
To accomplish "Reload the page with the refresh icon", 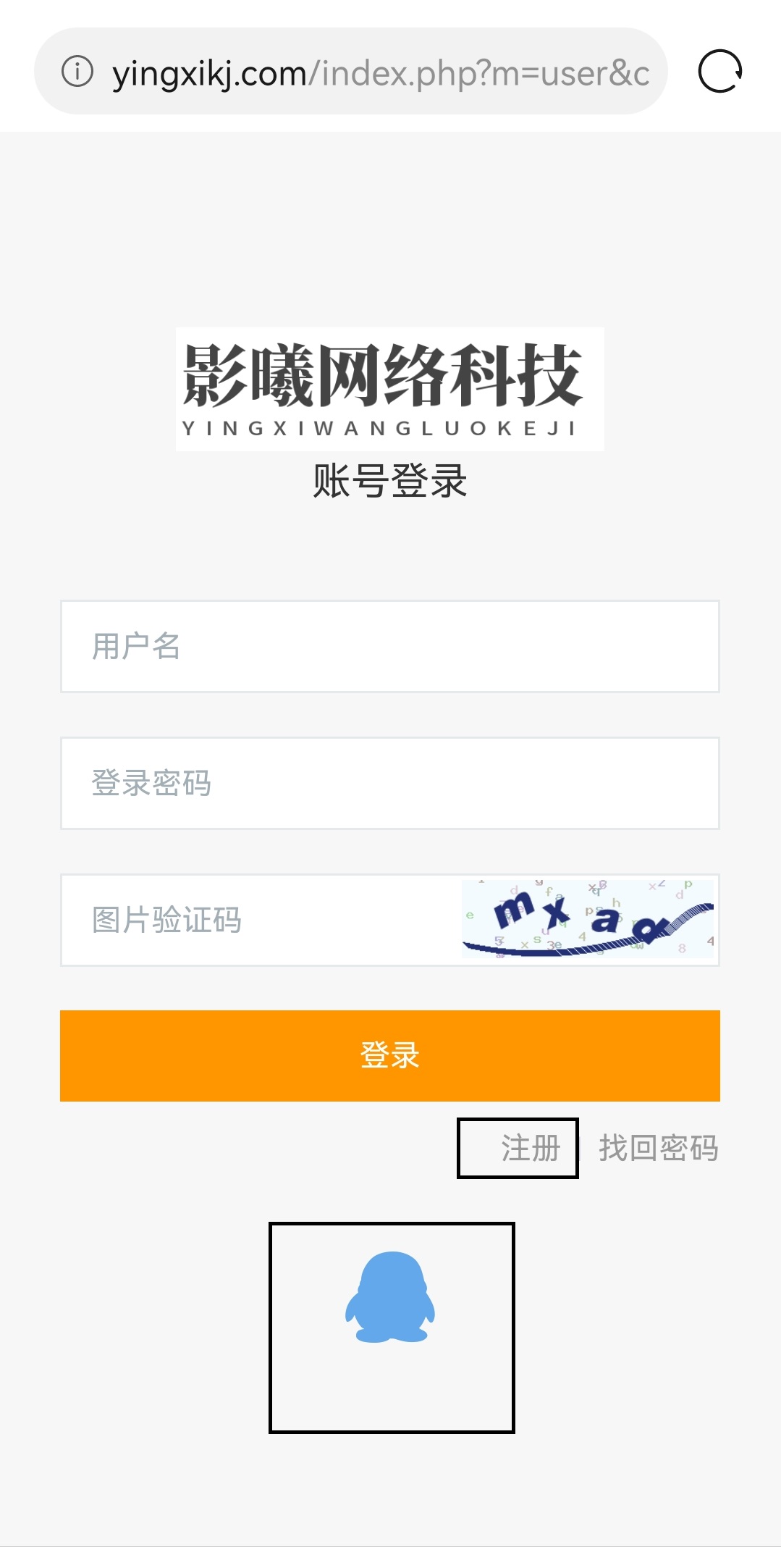I will (x=719, y=71).
